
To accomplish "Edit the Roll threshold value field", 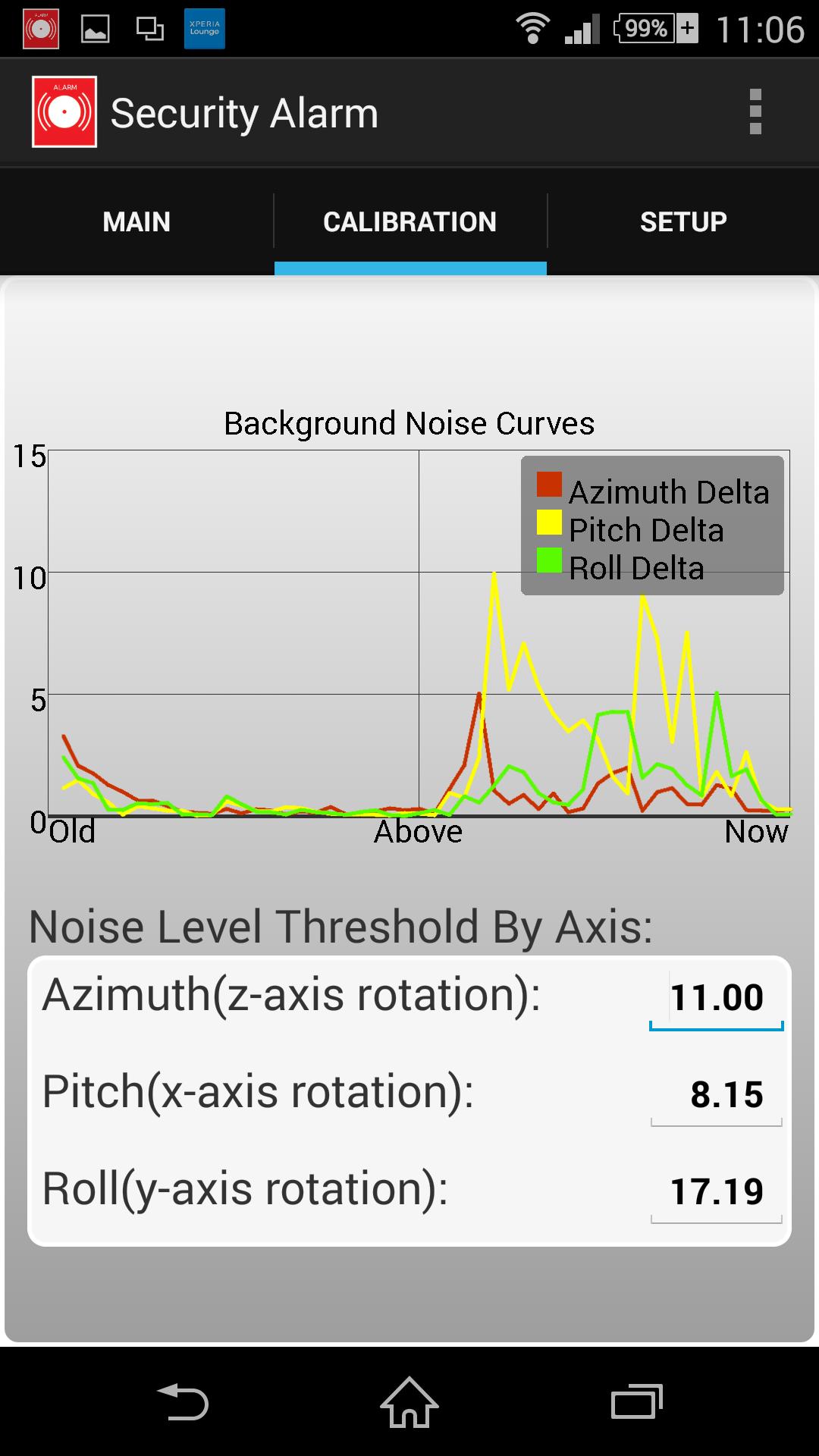I will click(x=716, y=1191).
